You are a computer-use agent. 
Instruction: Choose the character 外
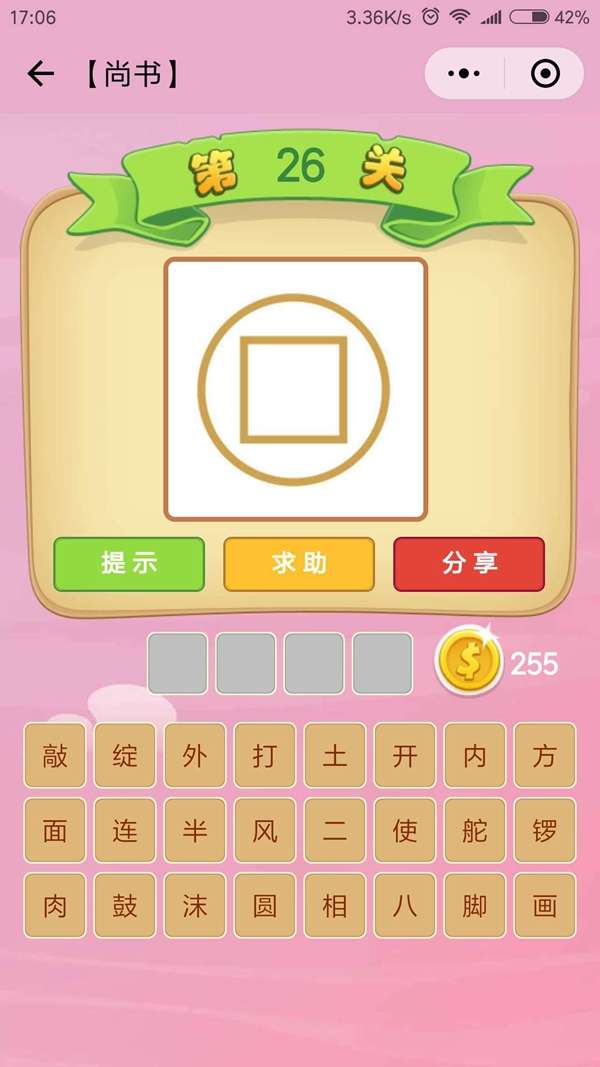click(195, 756)
